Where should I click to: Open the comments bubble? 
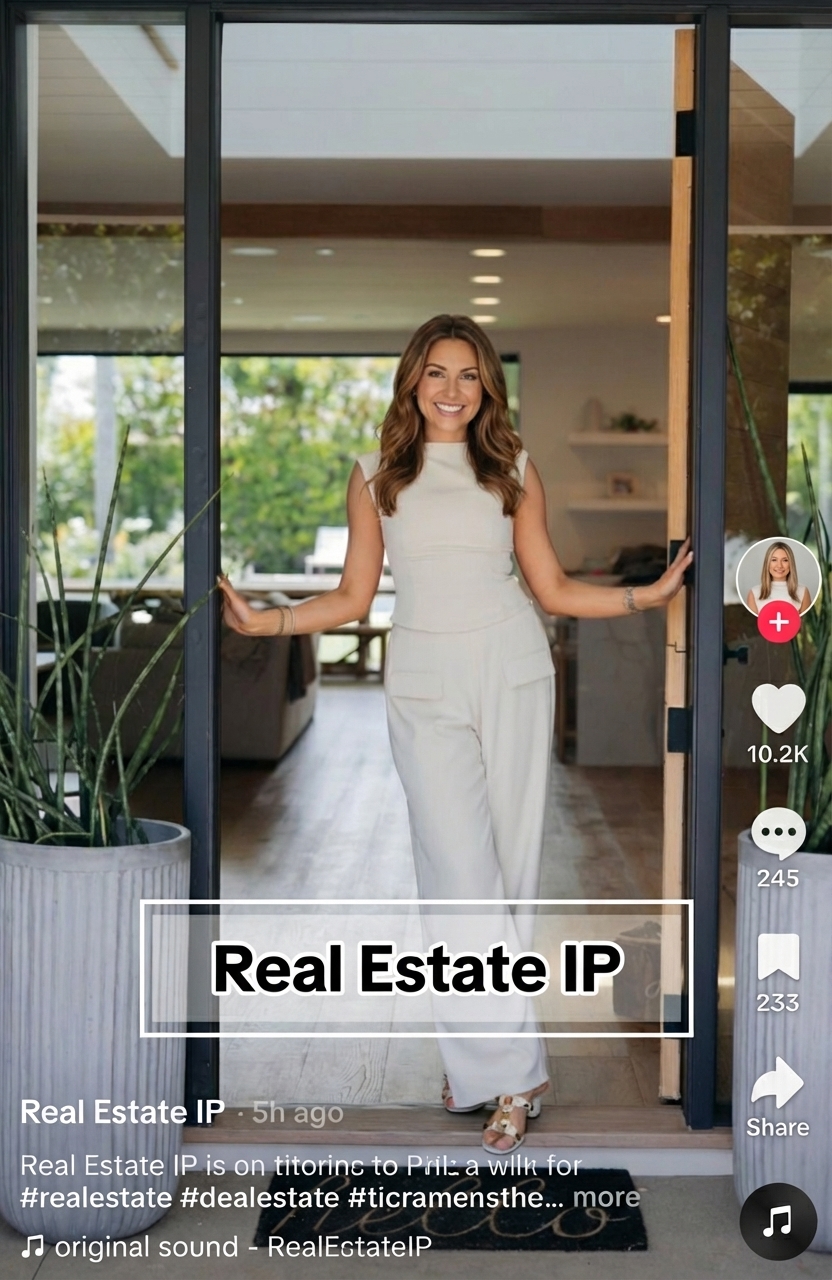[x=778, y=833]
